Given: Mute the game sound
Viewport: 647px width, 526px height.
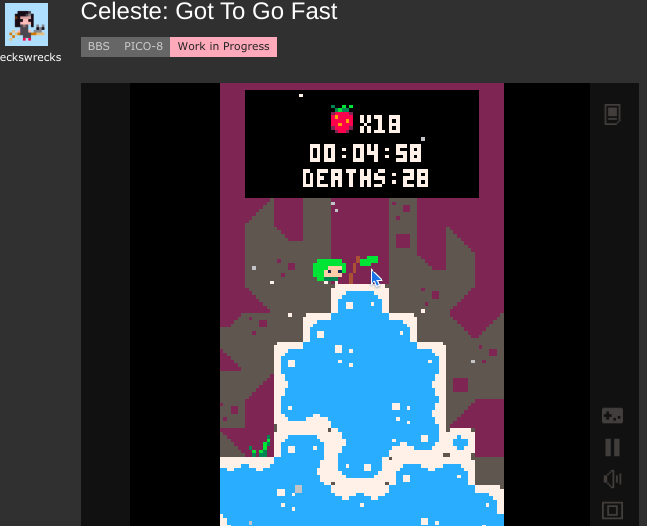Looking at the screenshot, I should (x=613, y=479).
